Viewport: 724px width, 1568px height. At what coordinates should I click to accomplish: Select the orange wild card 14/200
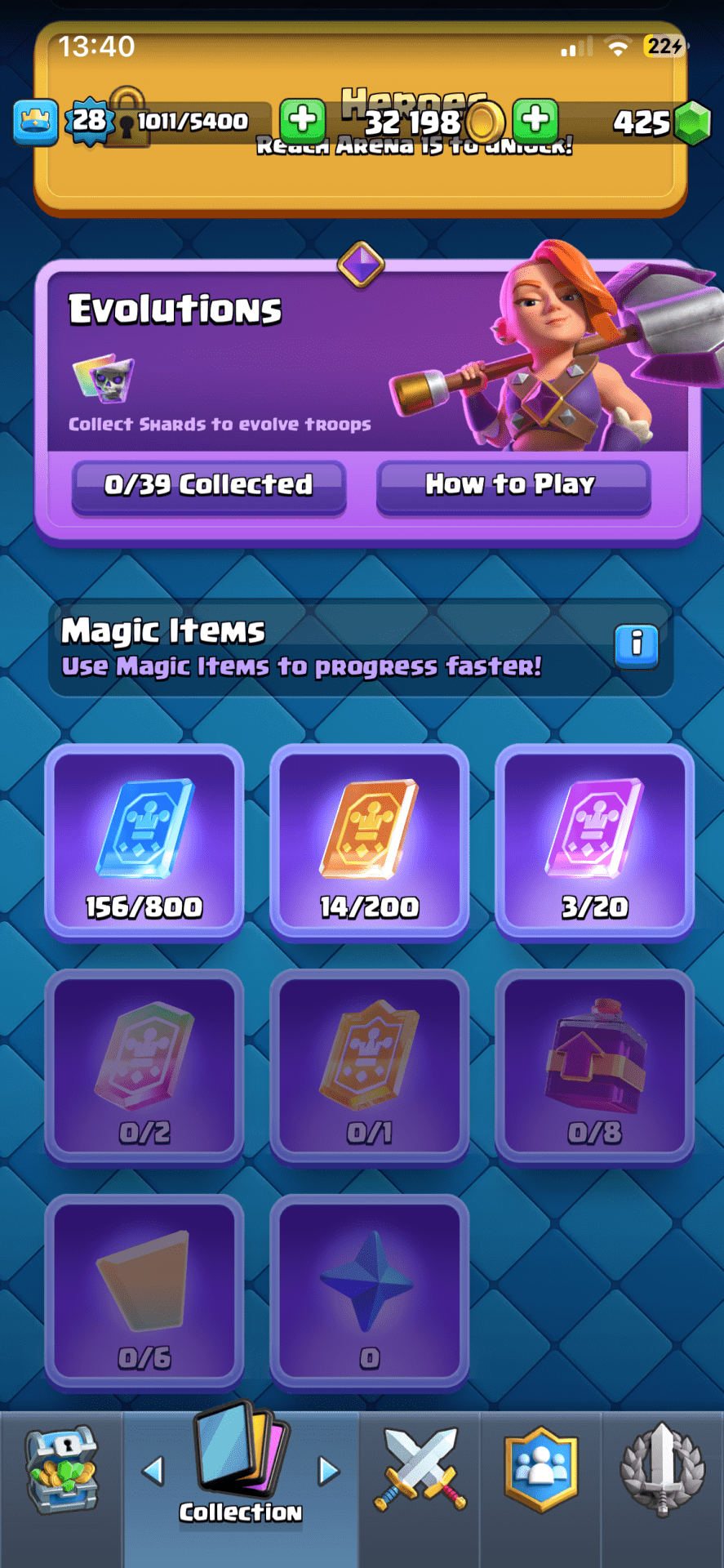369,841
